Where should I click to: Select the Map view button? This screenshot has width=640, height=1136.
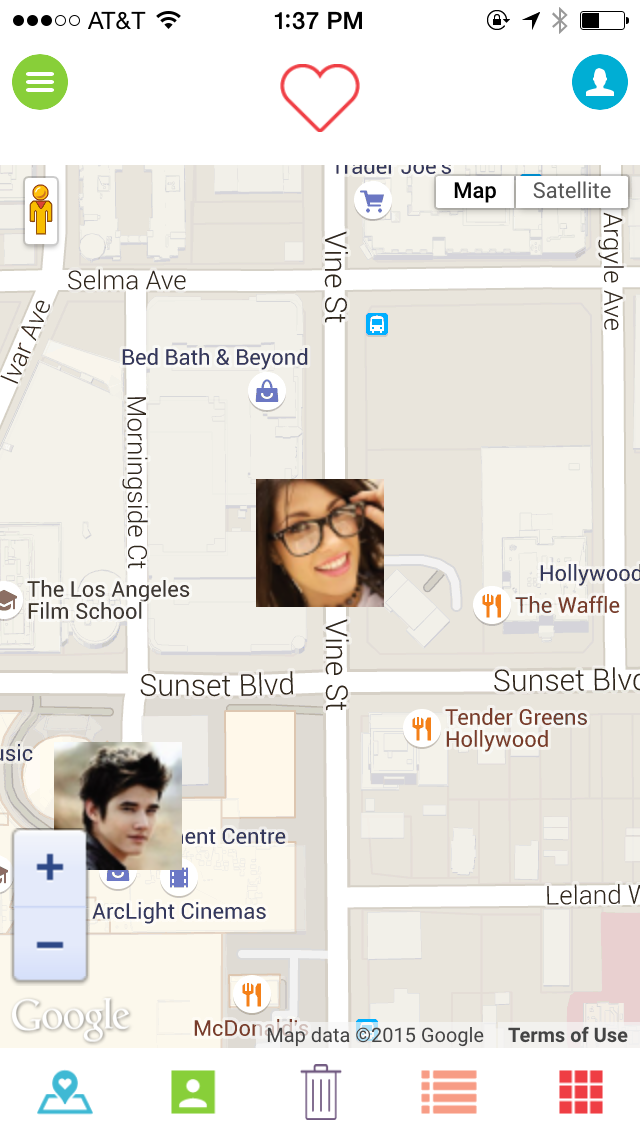coord(475,191)
